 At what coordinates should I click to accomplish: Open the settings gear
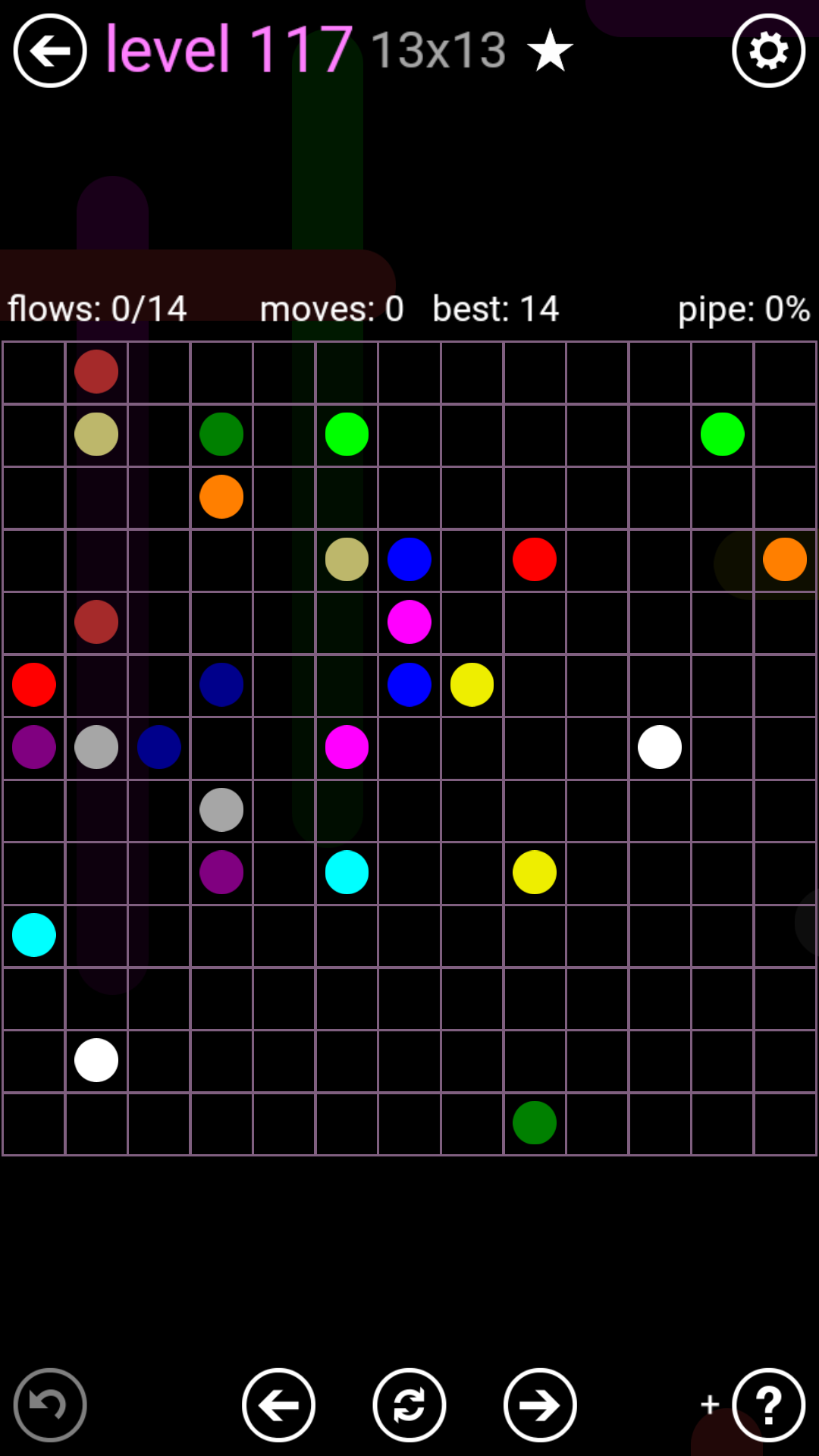pos(768,51)
